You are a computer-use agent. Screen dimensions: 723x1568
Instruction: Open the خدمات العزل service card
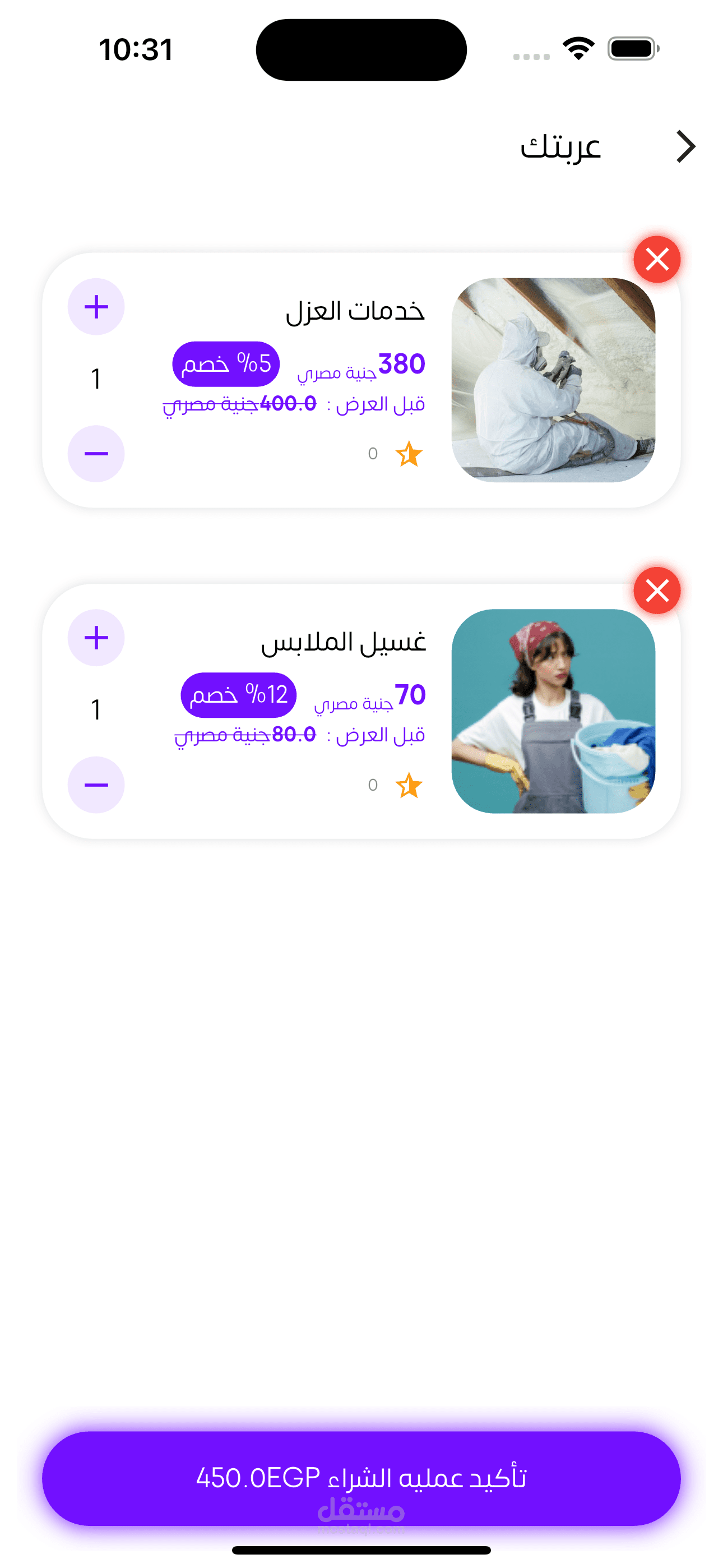553,380
